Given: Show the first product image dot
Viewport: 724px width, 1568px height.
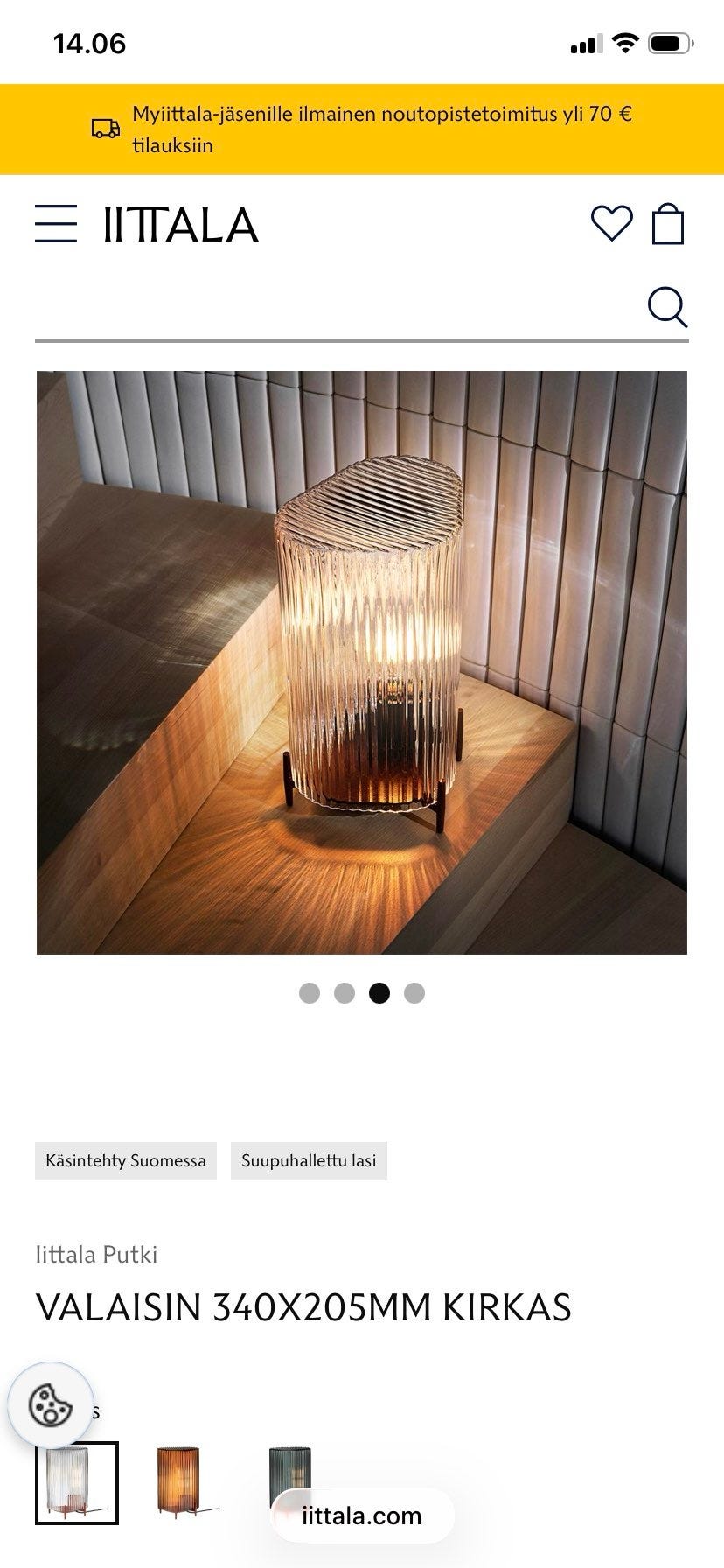Looking at the screenshot, I should (x=310, y=992).
